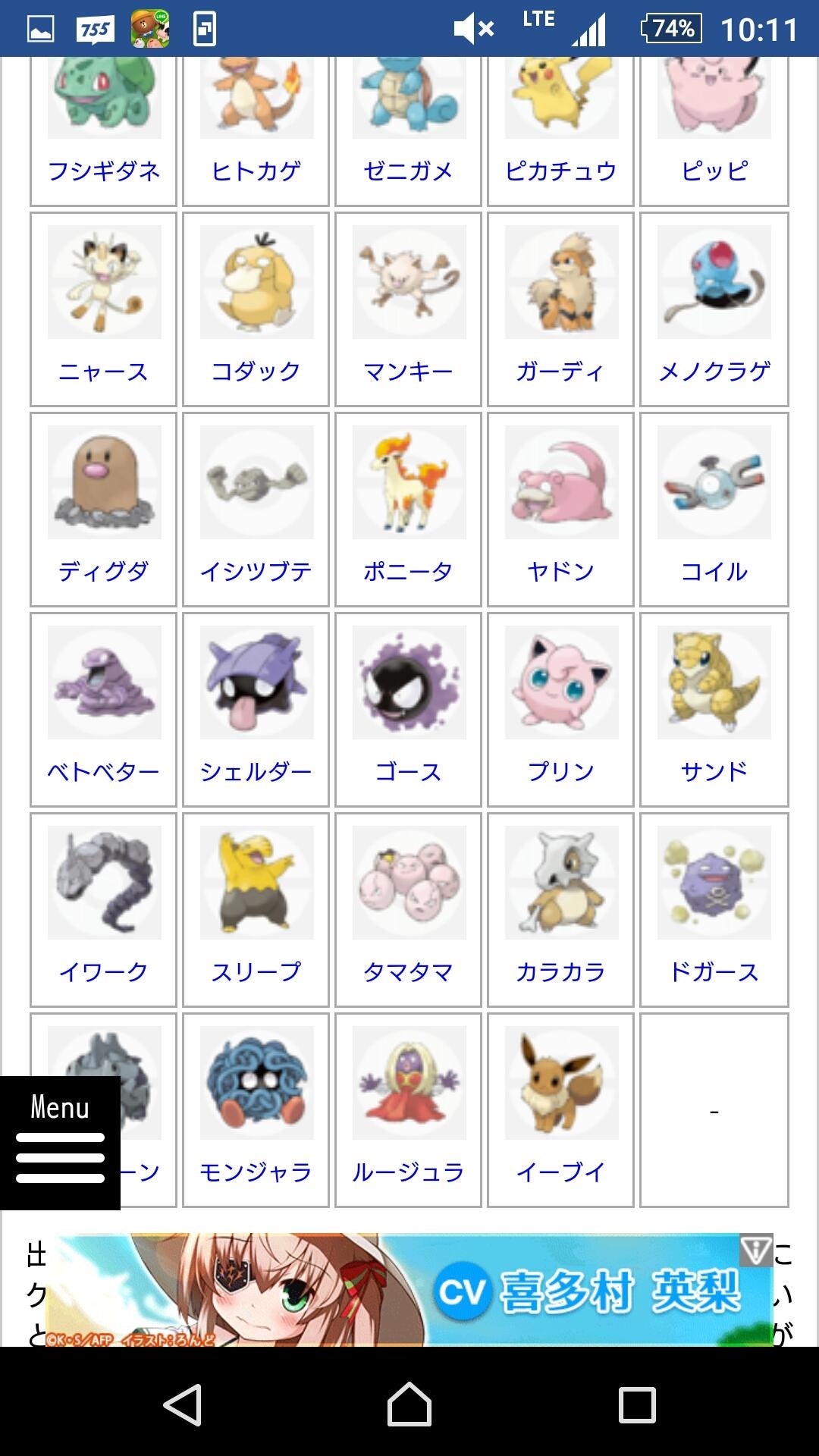Screen dimensions: 819x1456
Task: Open the 喜多村 英梨 ad banner
Action: coord(409,1291)
